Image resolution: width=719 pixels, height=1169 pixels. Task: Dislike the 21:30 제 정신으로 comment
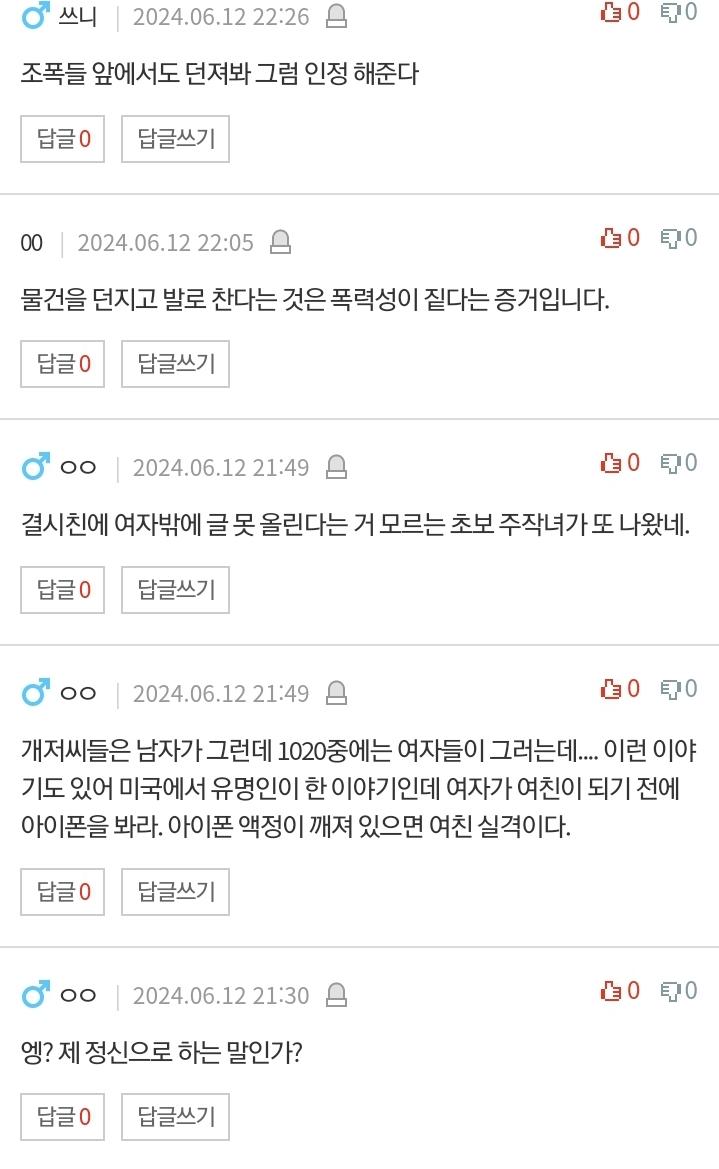point(678,991)
